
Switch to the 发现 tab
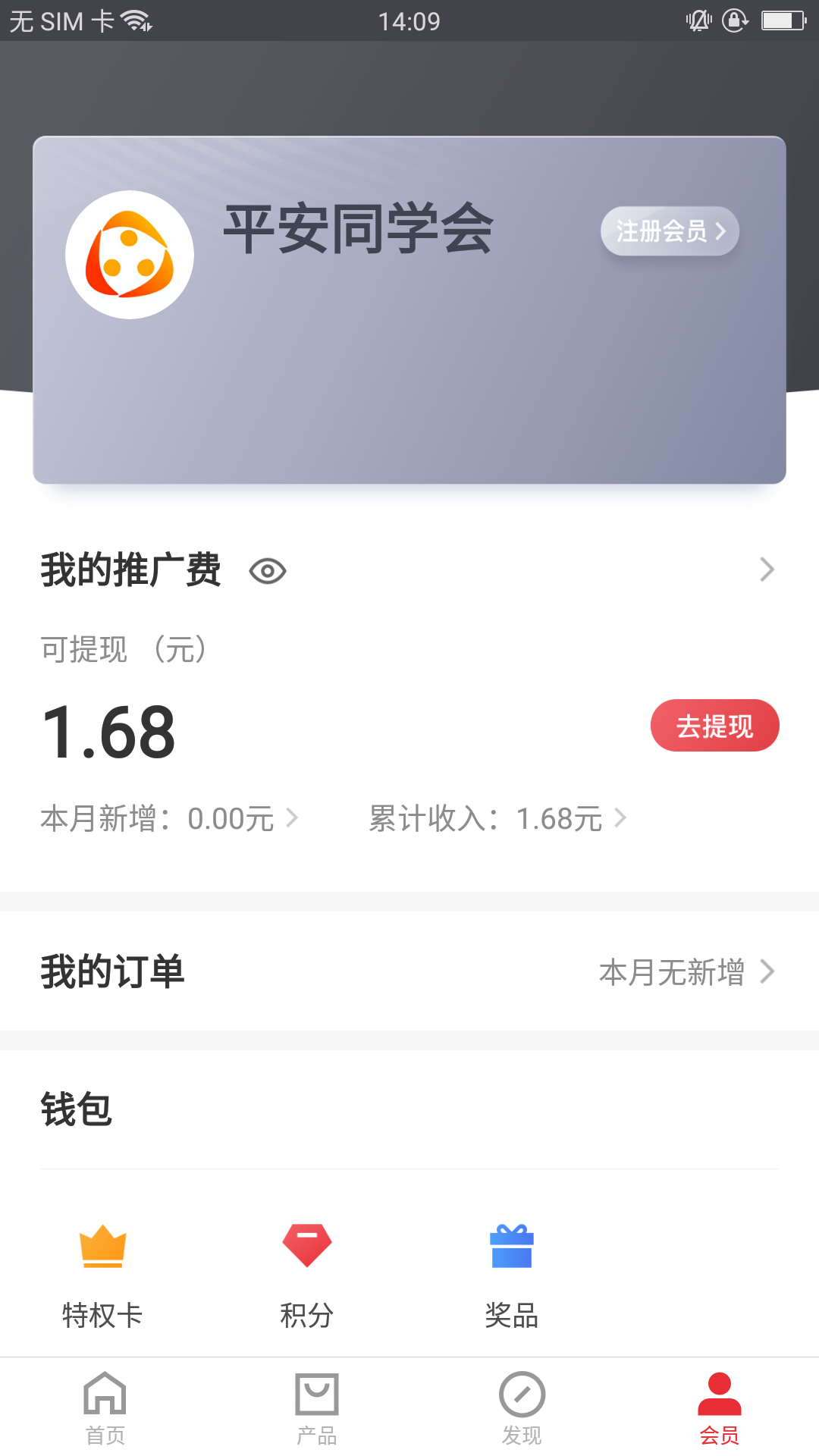[x=522, y=1407]
